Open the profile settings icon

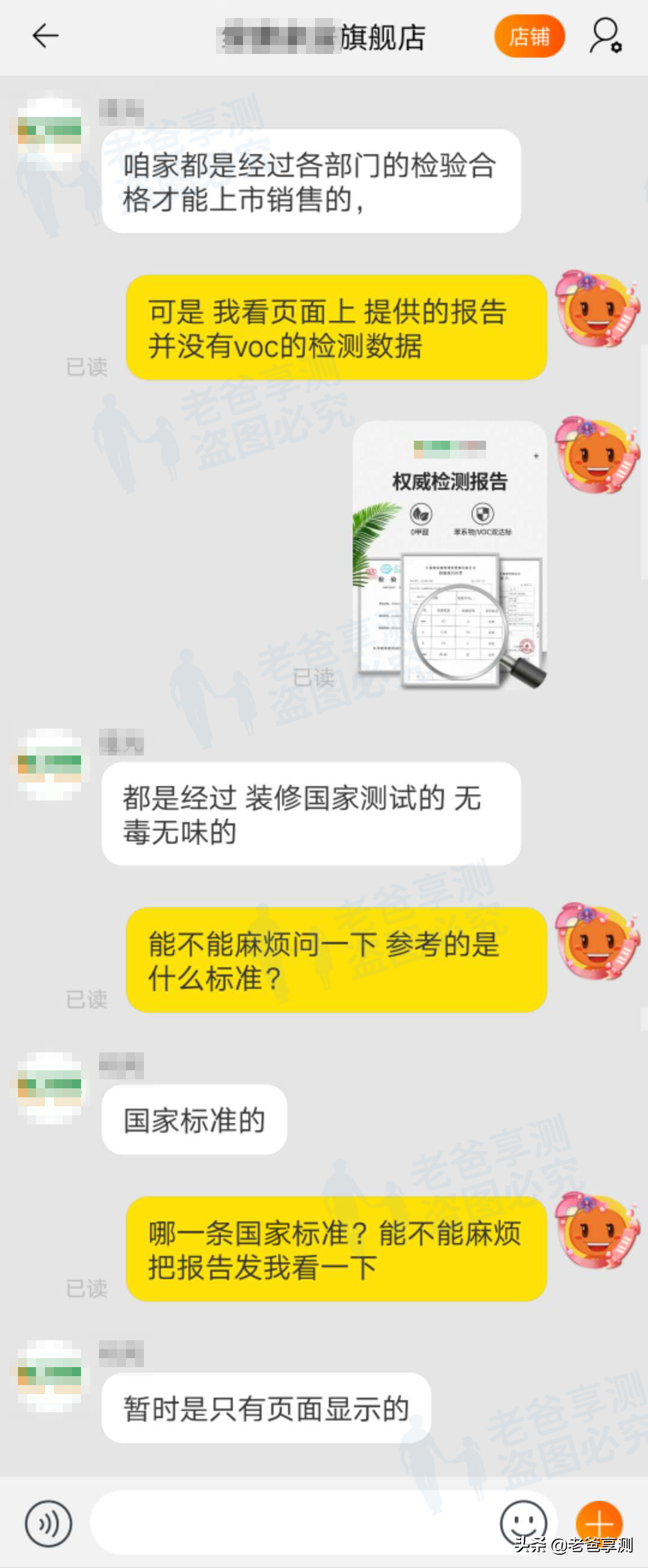[605, 36]
